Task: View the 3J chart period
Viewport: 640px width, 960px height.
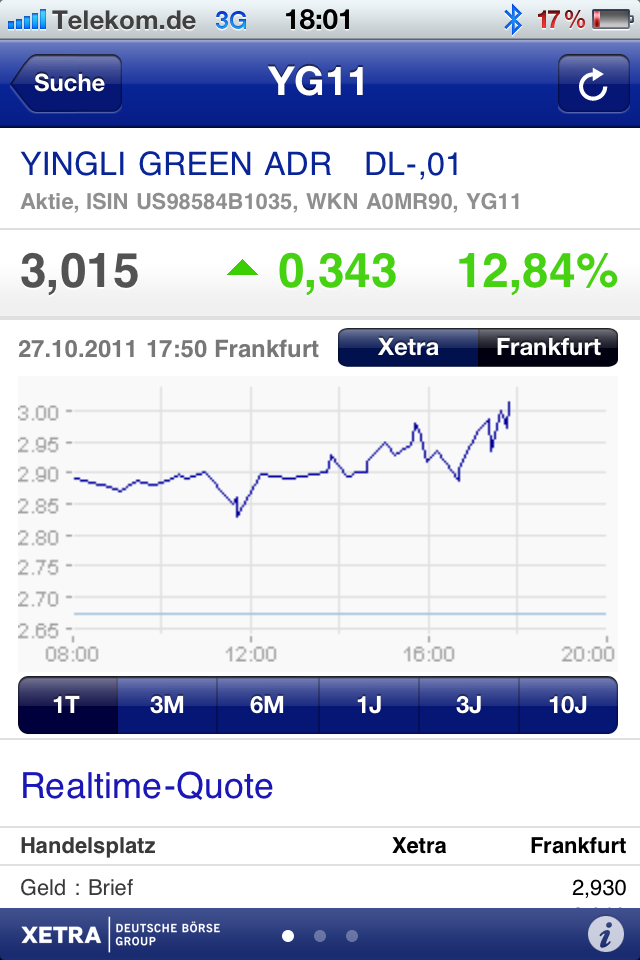Action: click(x=468, y=705)
